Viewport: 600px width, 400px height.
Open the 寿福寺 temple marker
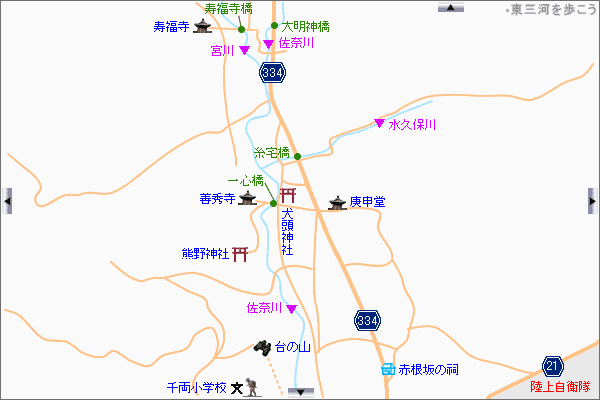pyautogui.click(x=201, y=27)
